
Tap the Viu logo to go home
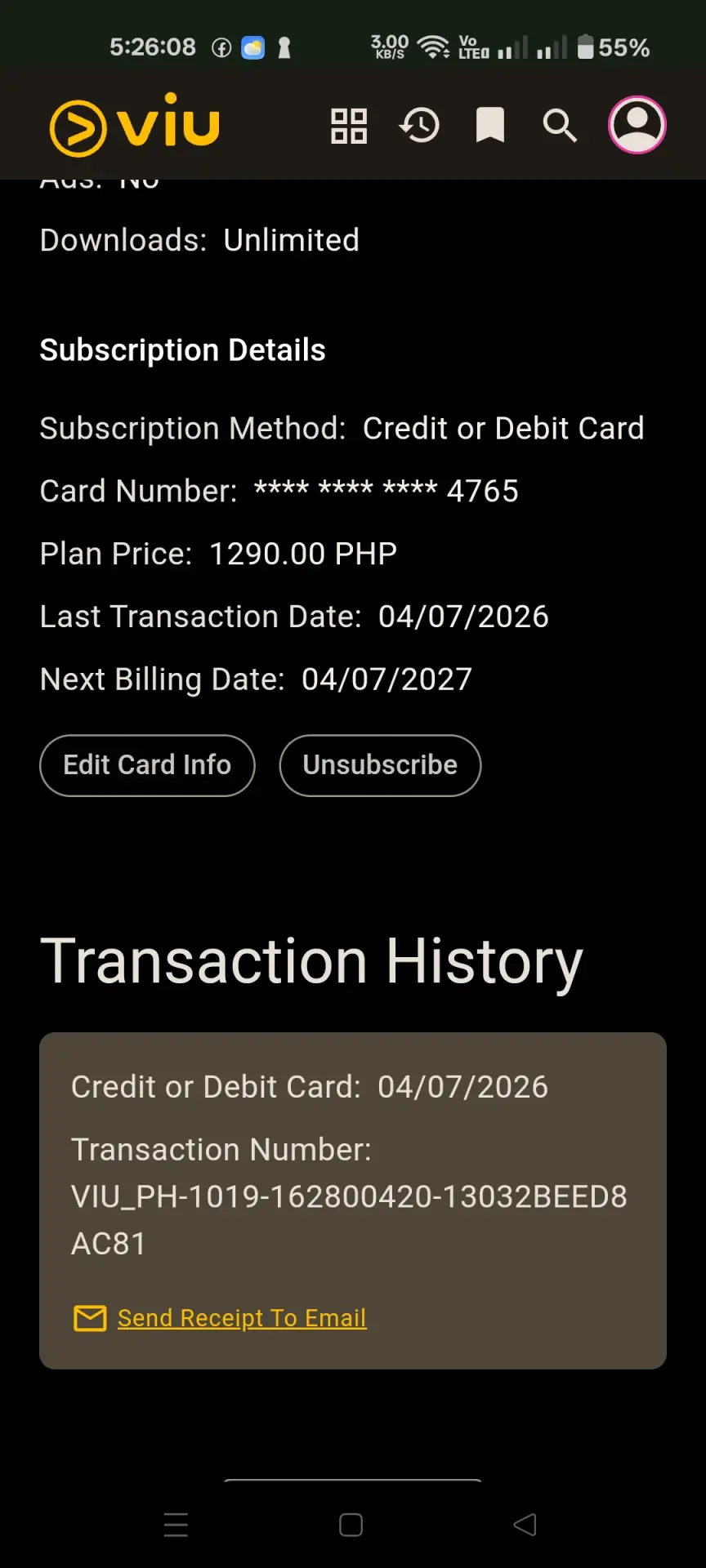coord(135,125)
